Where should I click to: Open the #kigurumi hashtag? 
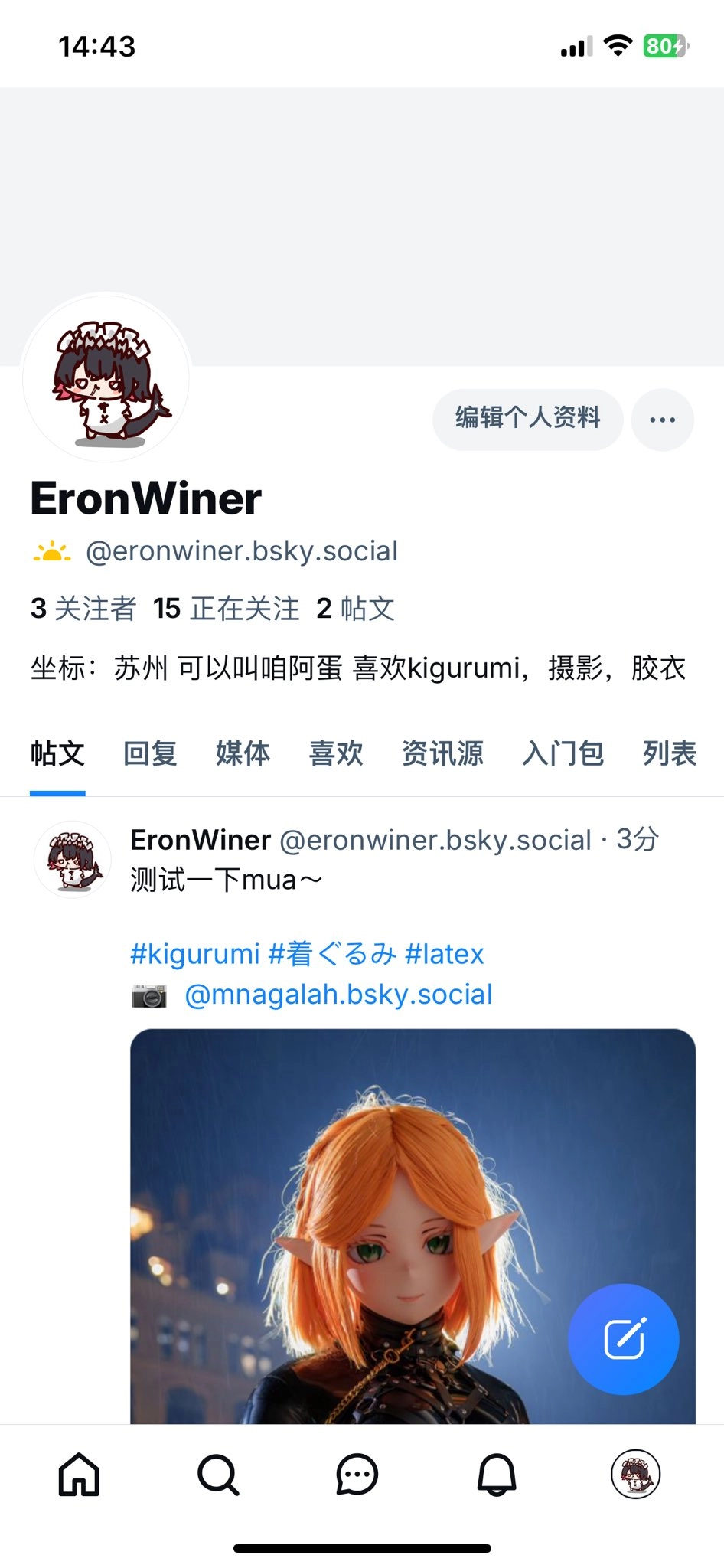(195, 955)
